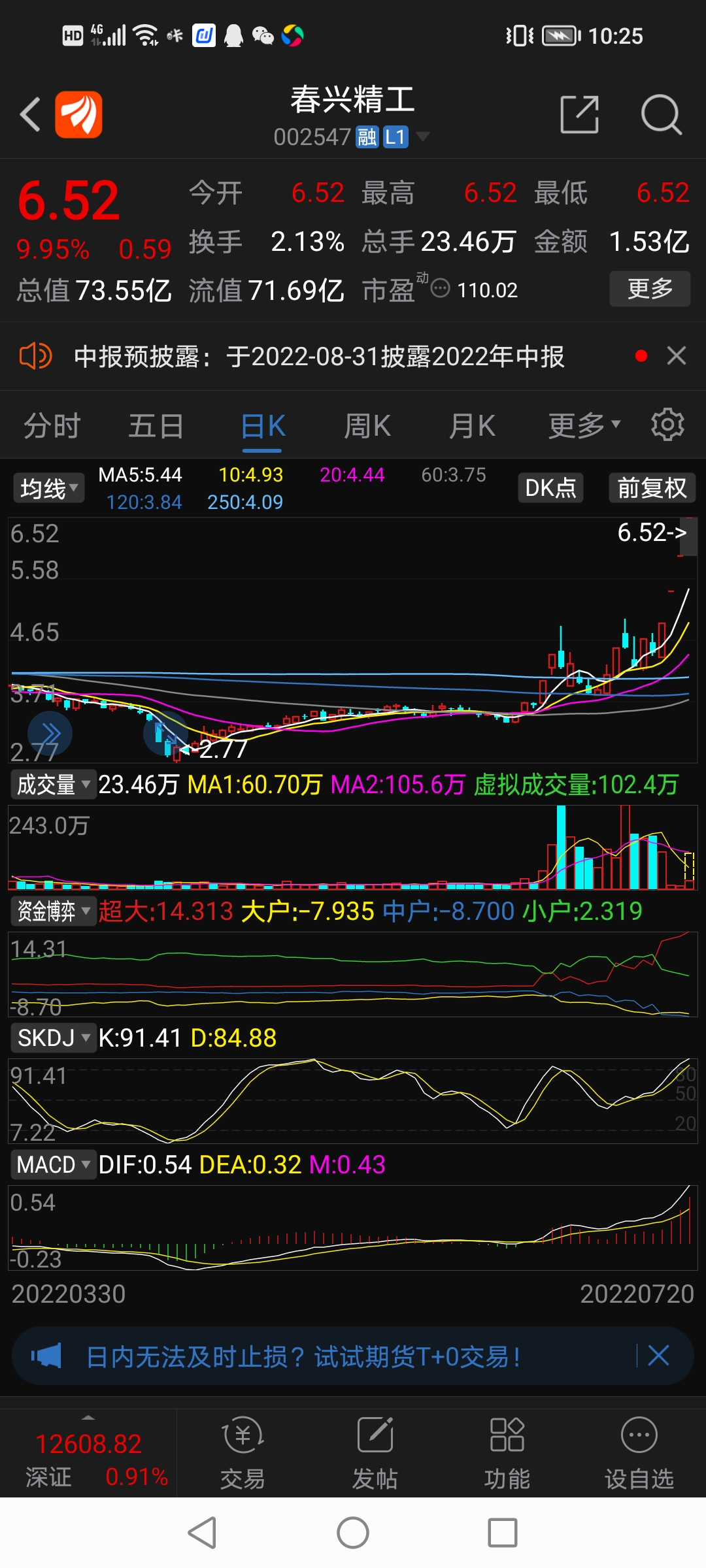Image resolution: width=706 pixels, height=1568 pixels.
Task: Tap the back arrow to exit stock page
Action: coord(29,115)
